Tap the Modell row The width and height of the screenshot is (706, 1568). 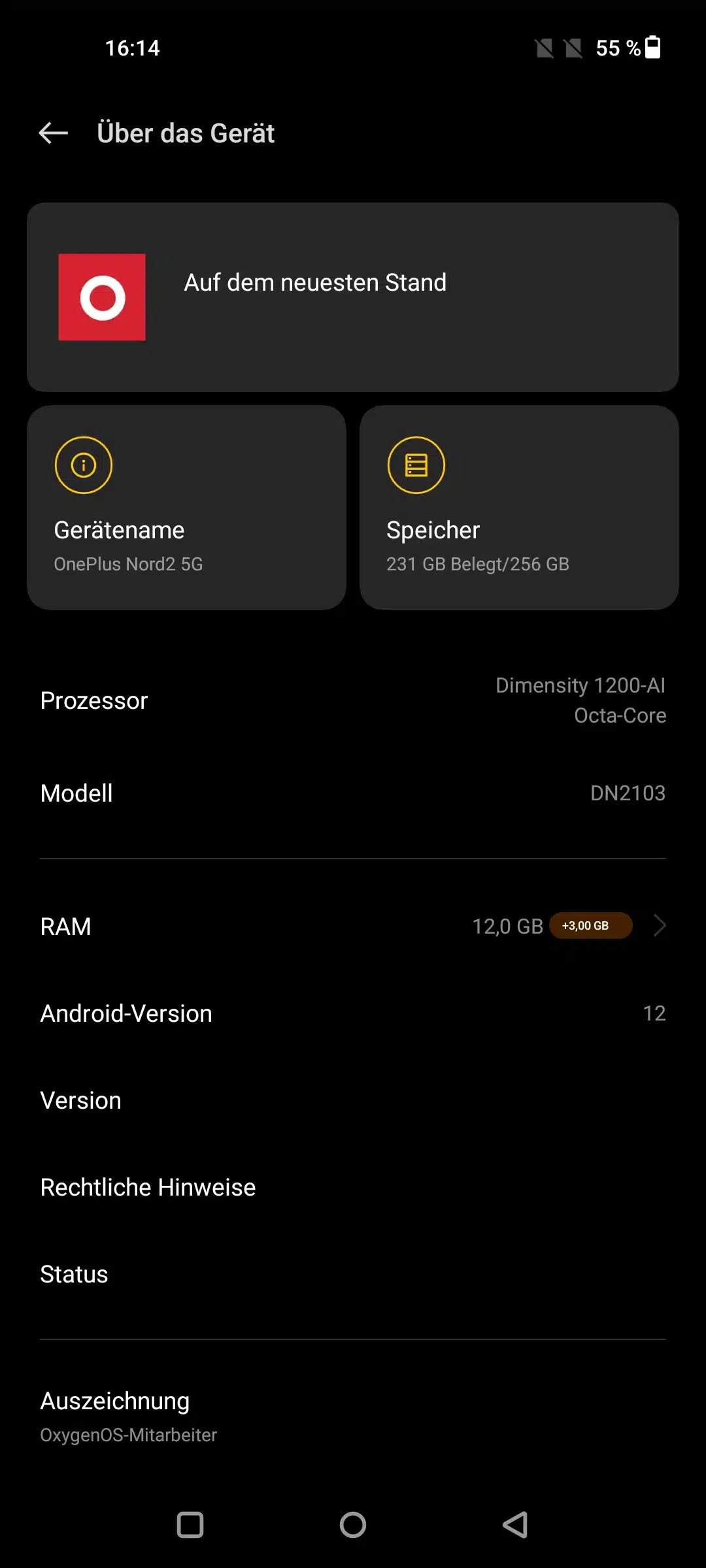pyautogui.click(x=353, y=793)
